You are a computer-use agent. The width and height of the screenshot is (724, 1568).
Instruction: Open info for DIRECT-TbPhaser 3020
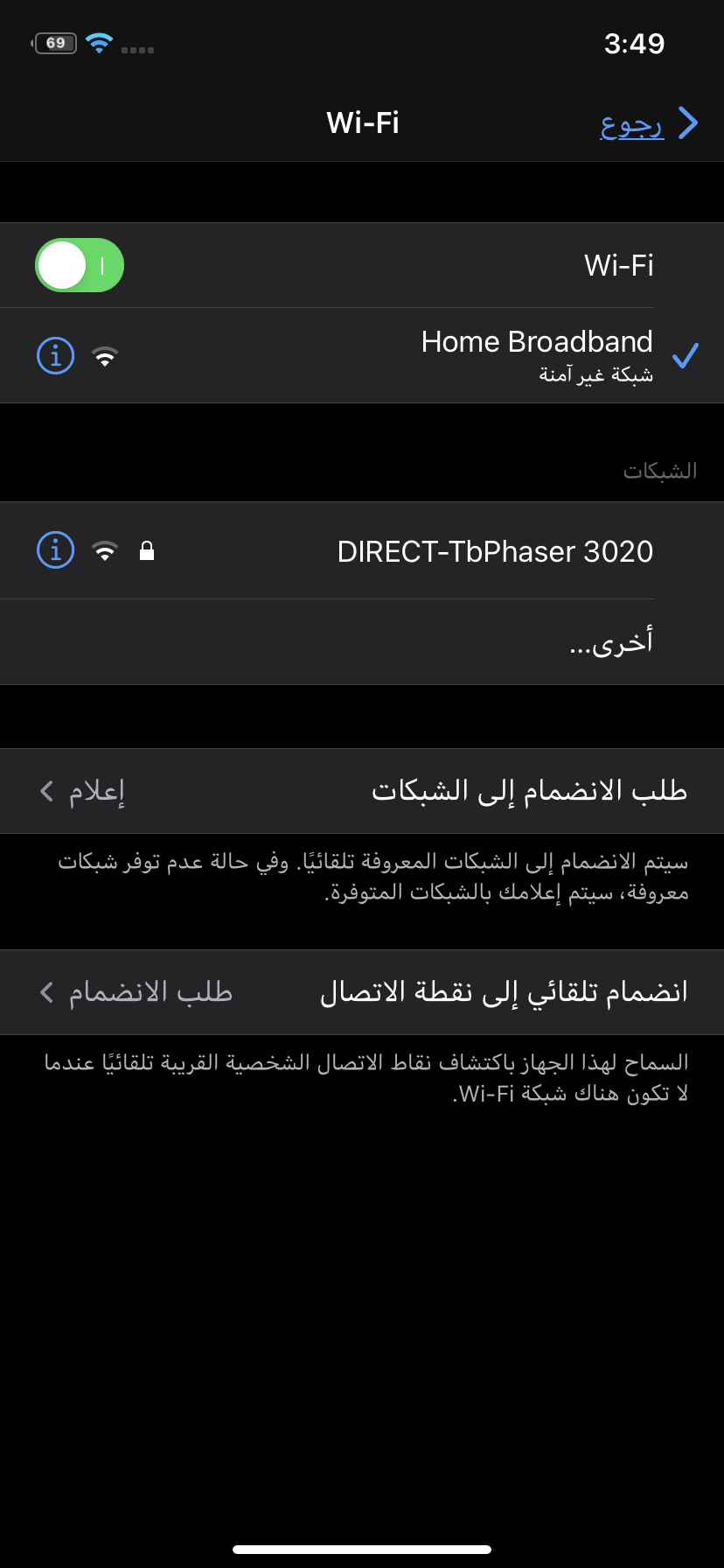click(x=55, y=550)
